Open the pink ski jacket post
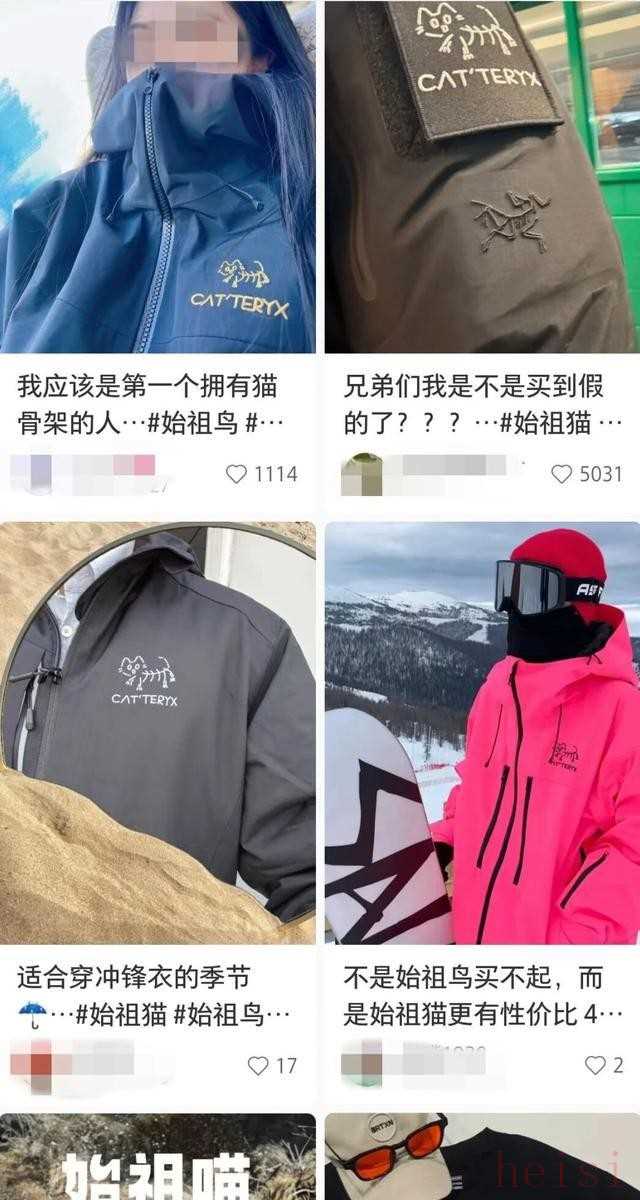This screenshot has width=640, height=1200. pyautogui.click(x=482, y=730)
